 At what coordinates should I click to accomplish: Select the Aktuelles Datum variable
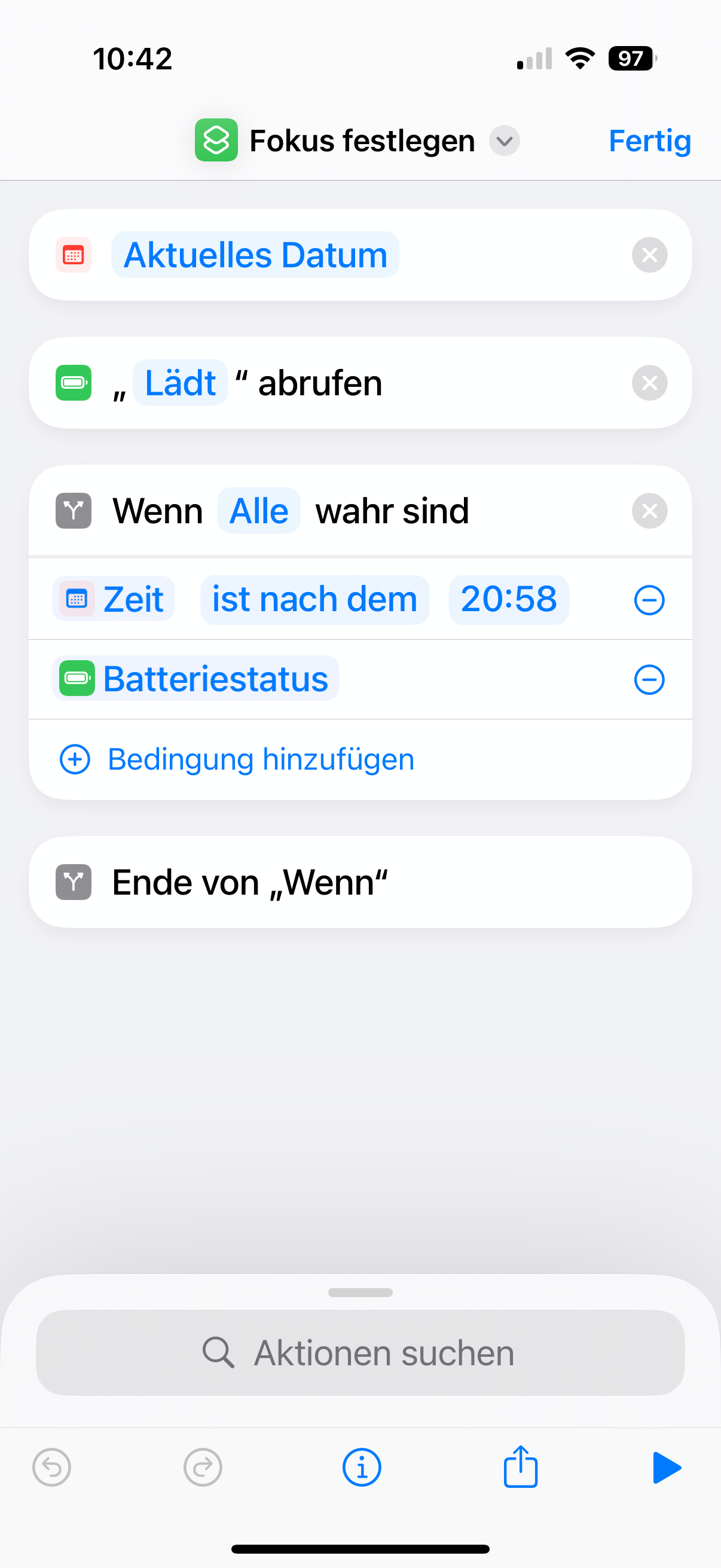pyautogui.click(x=255, y=255)
